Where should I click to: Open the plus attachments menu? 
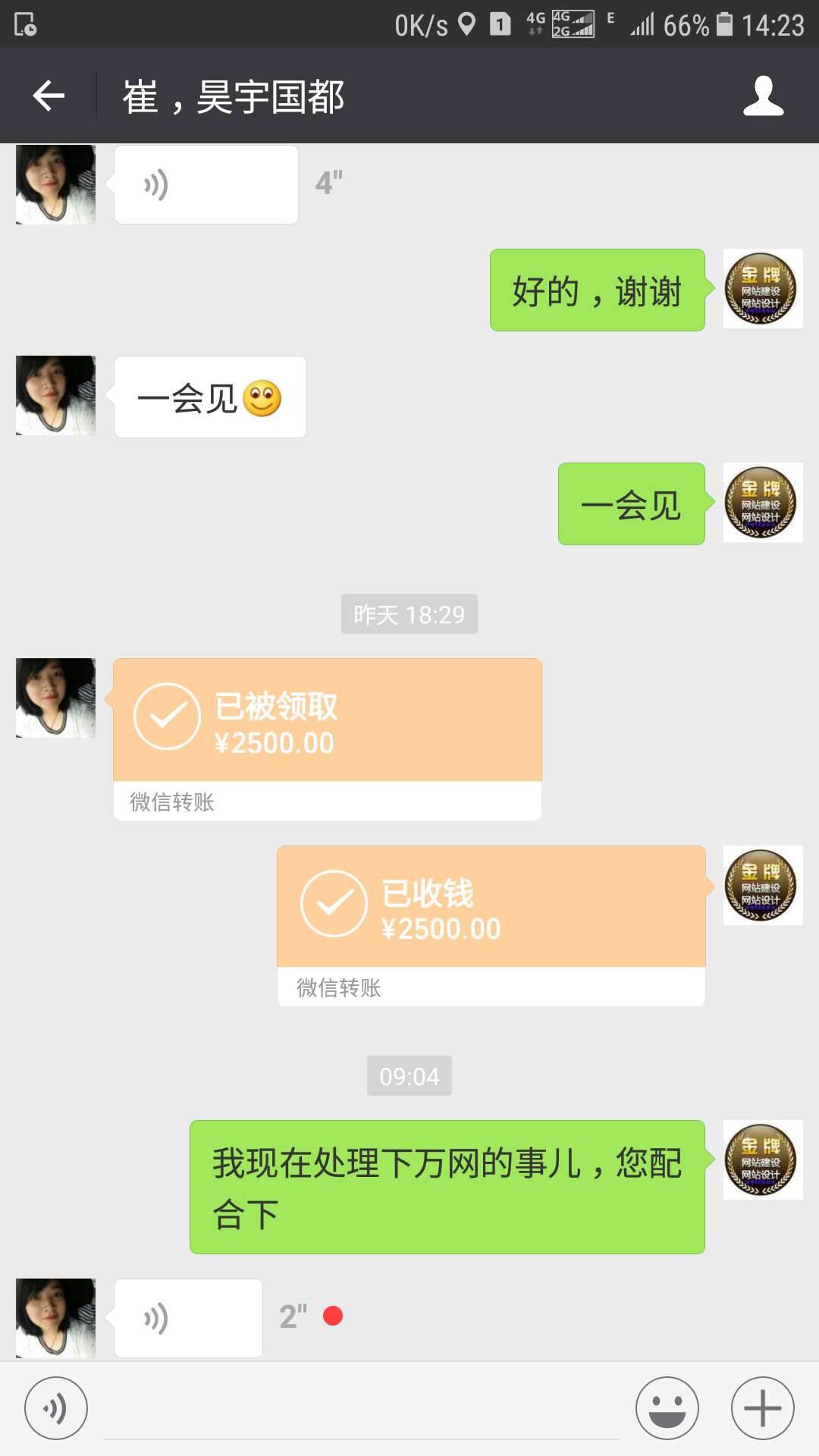coord(762,1408)
